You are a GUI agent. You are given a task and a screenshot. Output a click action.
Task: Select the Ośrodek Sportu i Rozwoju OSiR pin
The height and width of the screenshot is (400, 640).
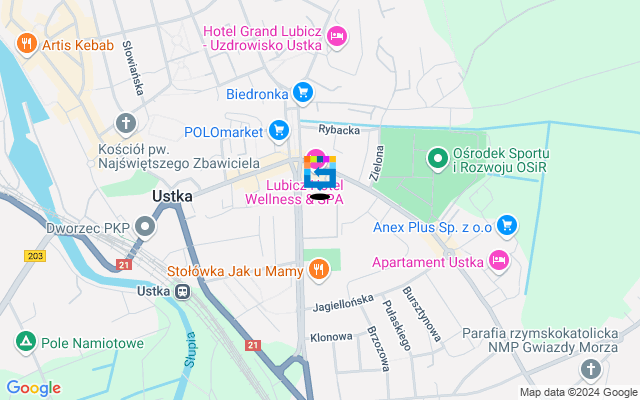point(437,157)
